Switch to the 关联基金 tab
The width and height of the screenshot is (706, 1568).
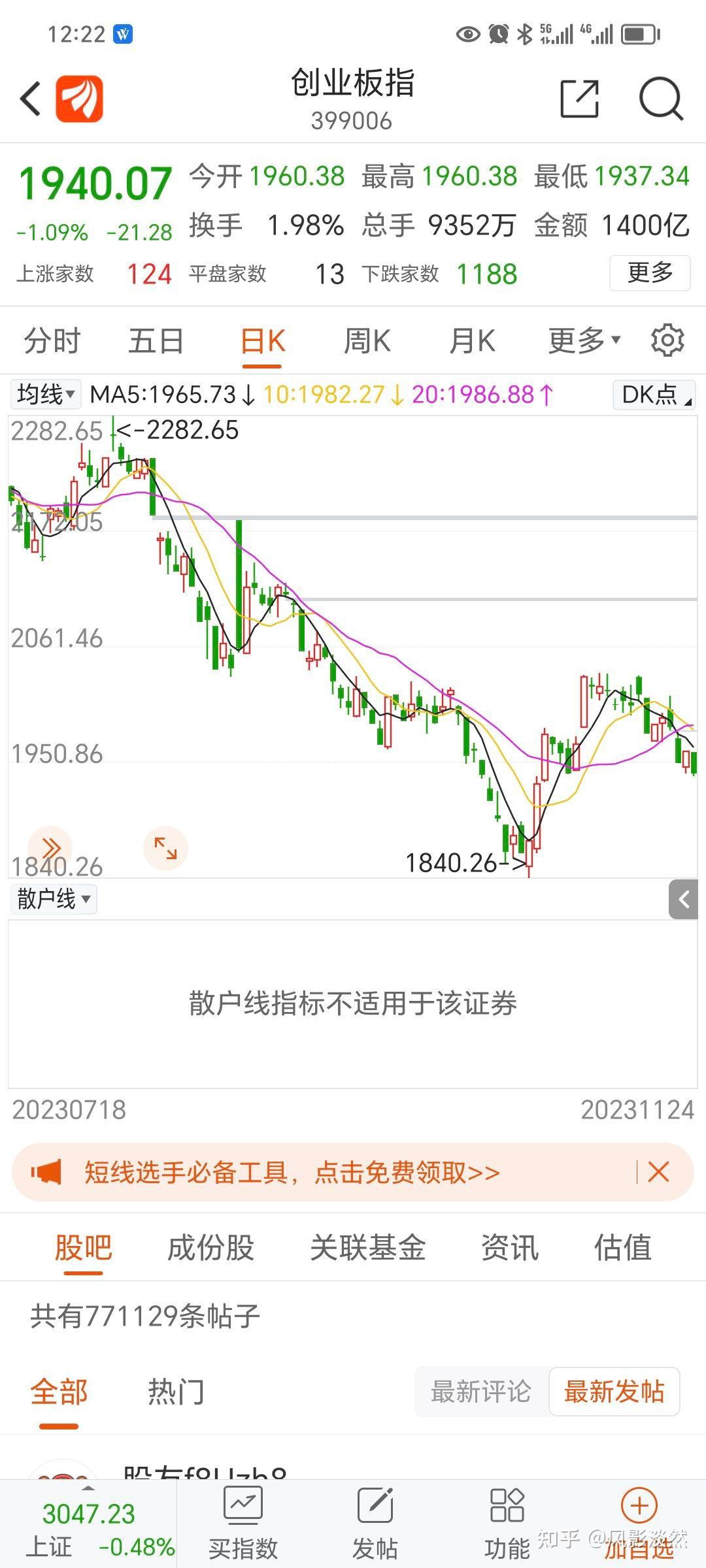[x=367, y=1248]
